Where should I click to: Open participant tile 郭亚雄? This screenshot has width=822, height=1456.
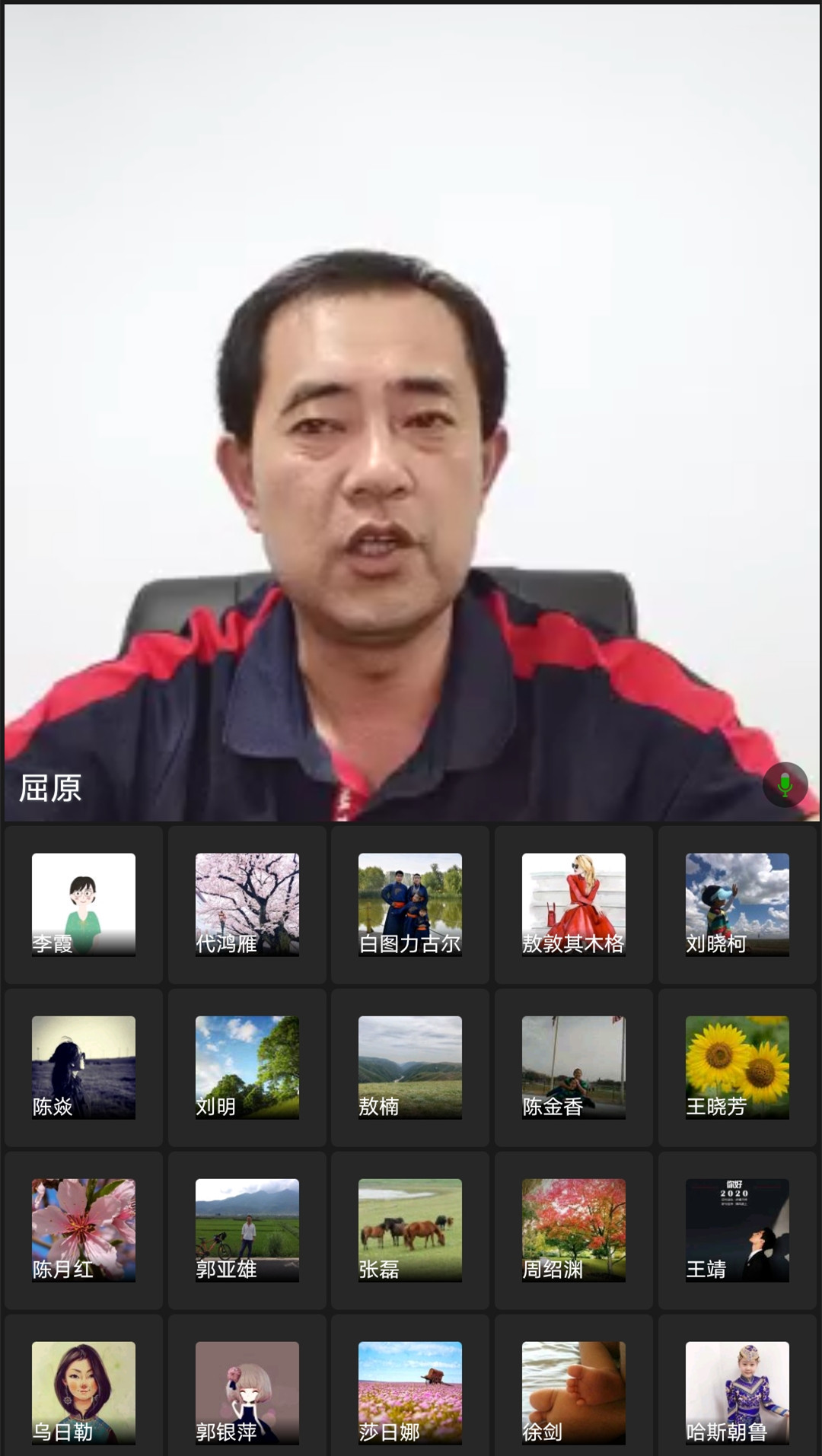point(247,1230)
